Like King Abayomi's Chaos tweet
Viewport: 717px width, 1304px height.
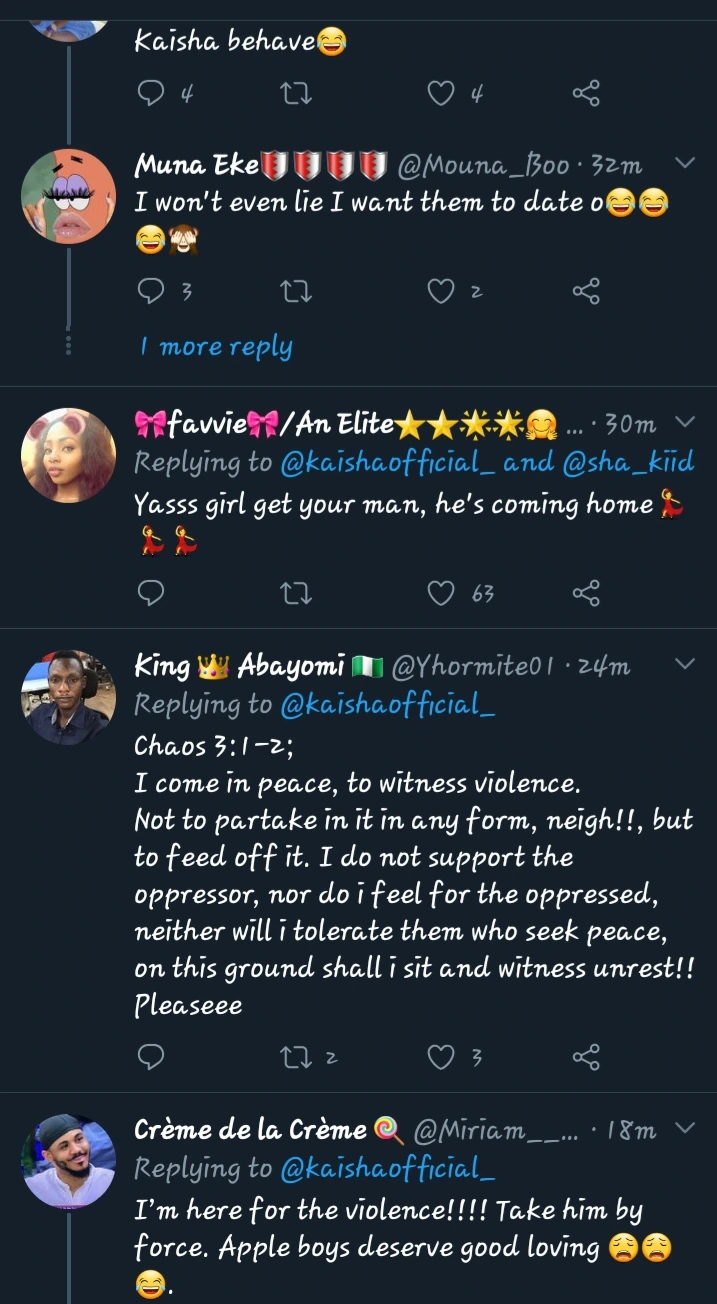(441, 1057)
